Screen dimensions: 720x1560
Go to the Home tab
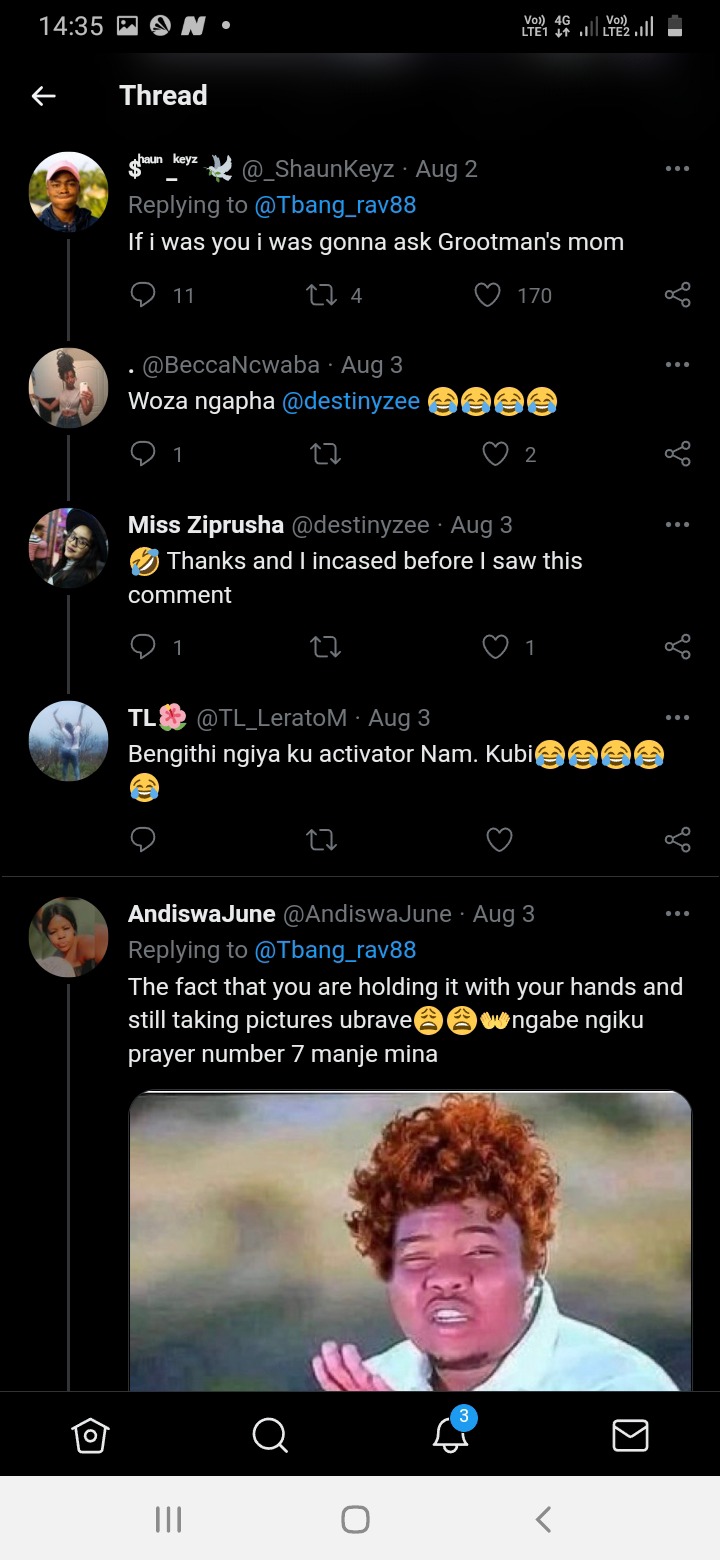pyautogui.click(x=90, y=1435)
